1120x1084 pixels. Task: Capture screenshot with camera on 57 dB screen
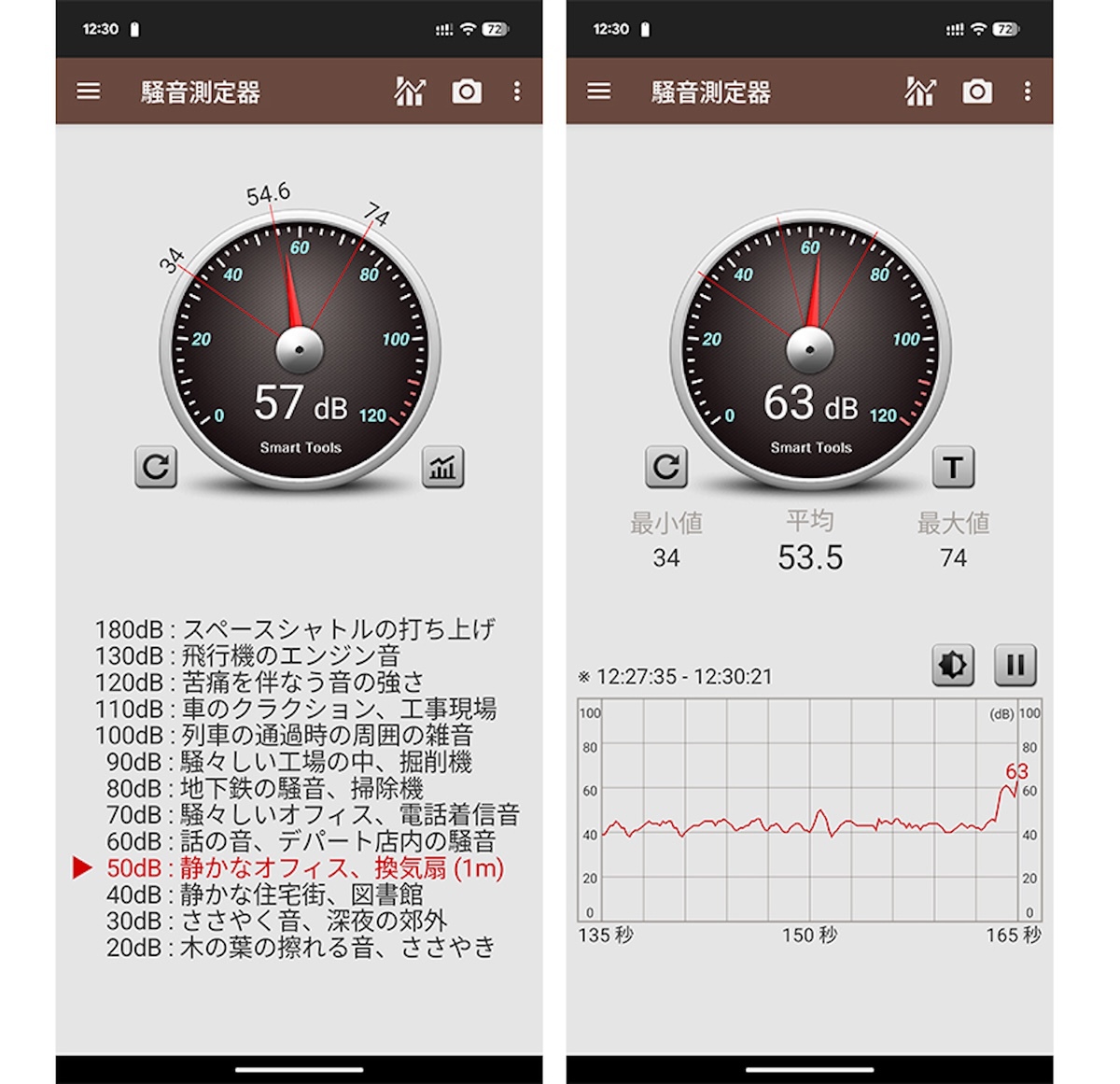coord(467,92)
